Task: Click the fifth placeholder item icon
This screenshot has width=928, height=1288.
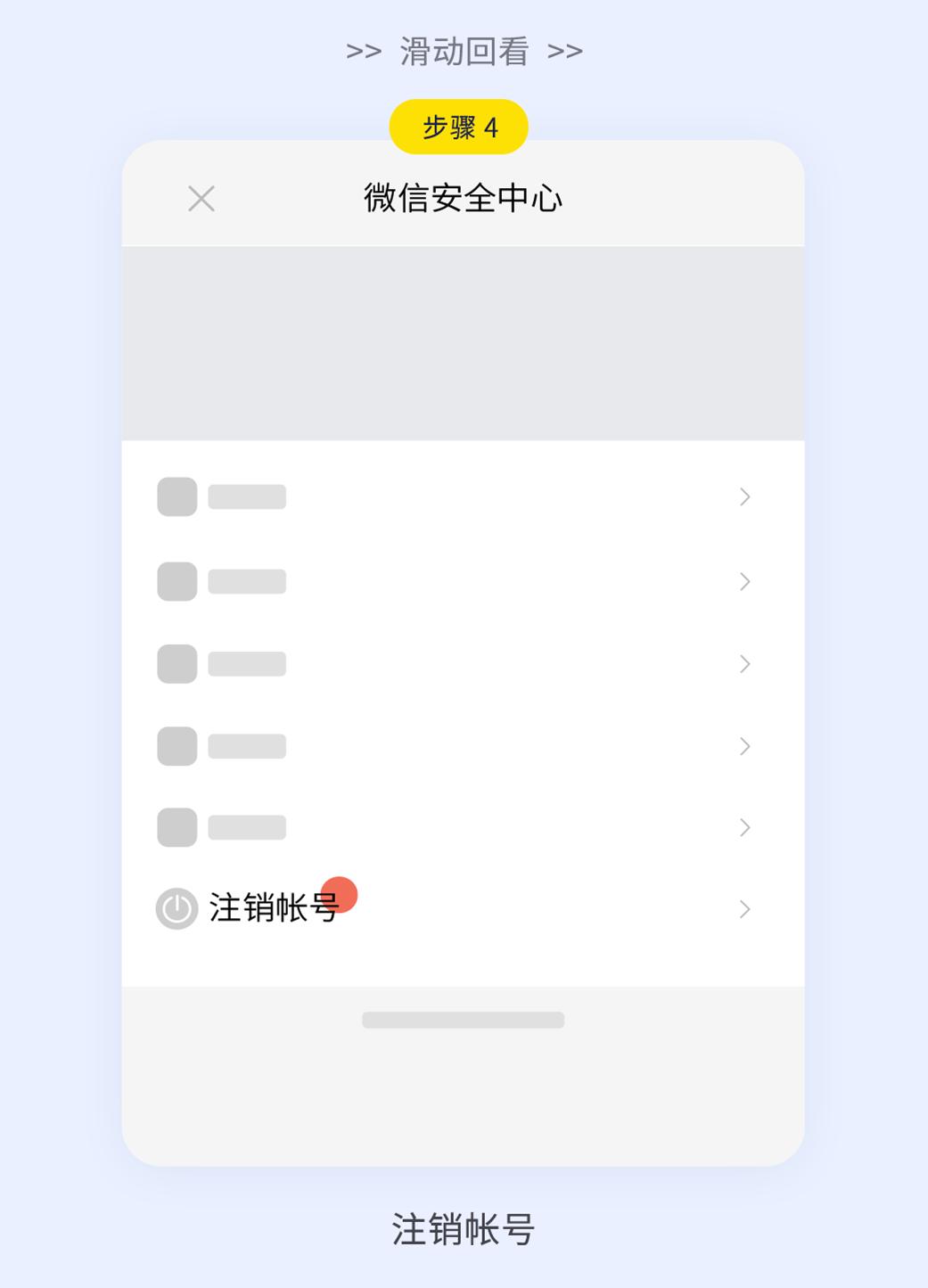Action: tap(176, 827)
